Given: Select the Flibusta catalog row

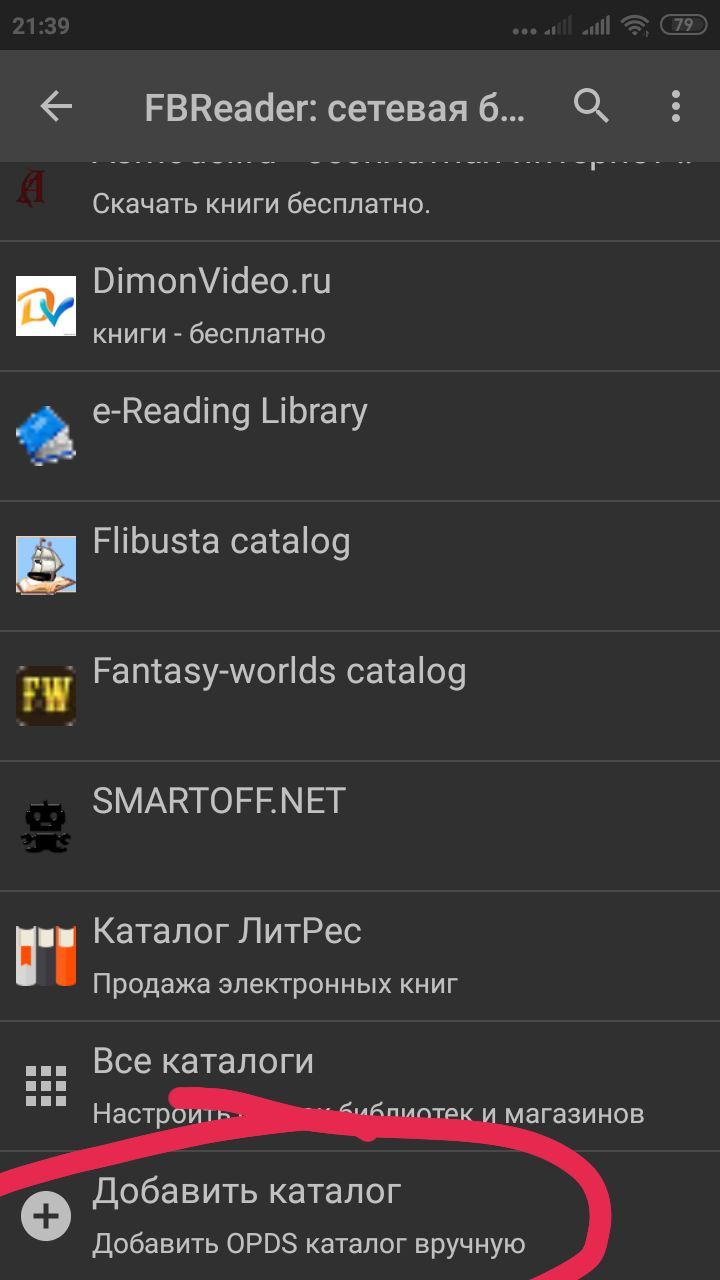Looking at the screenshot, I should pos(360,566).
